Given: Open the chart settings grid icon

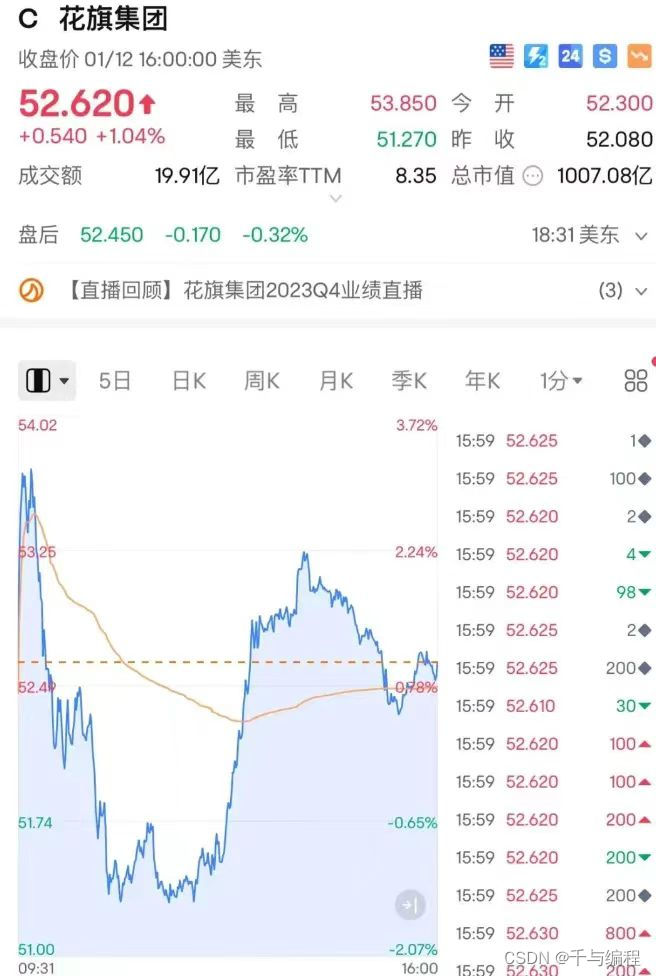Looking at the screenshot, I should click(x=635, y=380).
